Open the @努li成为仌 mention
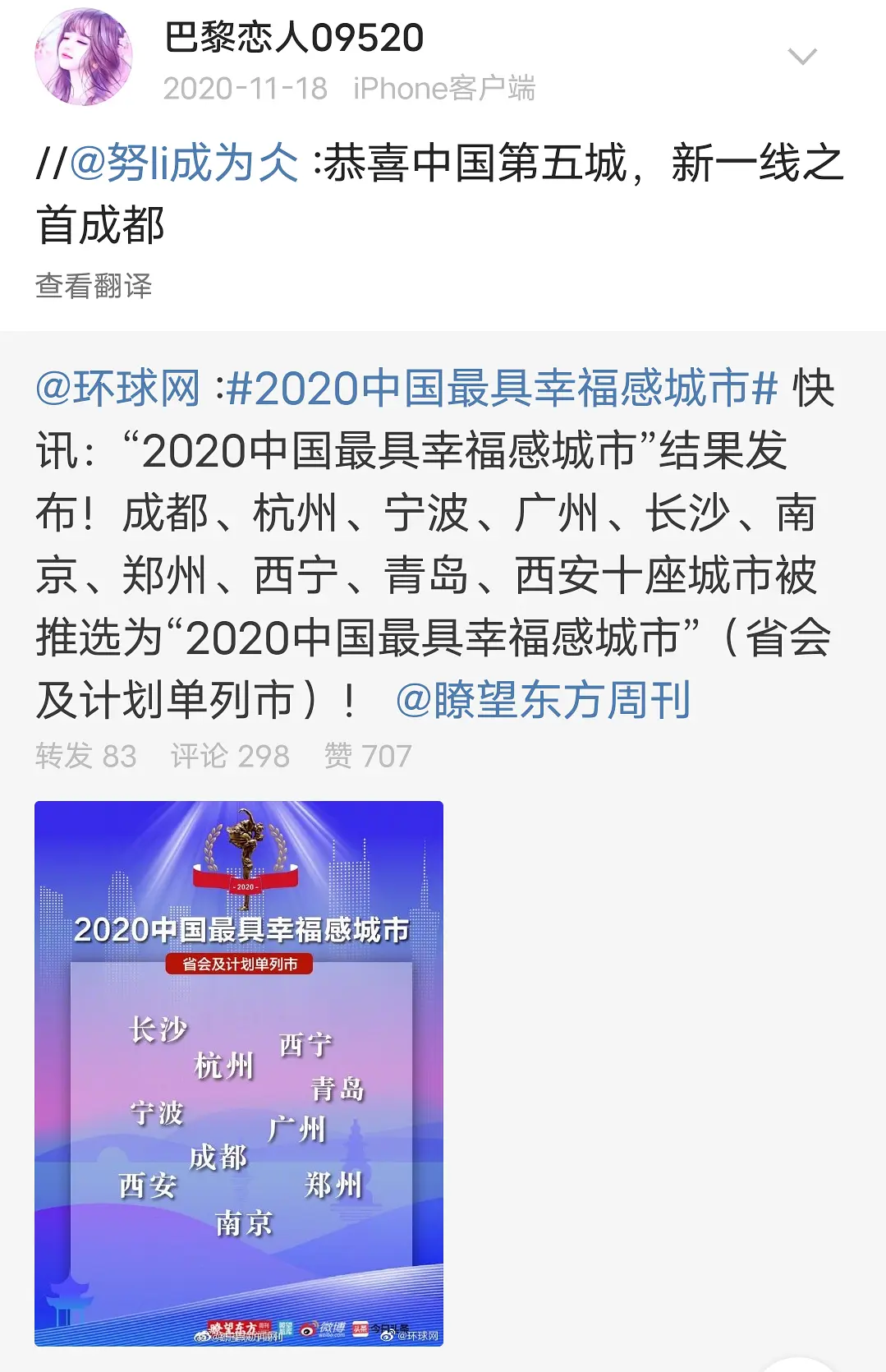 184,163
